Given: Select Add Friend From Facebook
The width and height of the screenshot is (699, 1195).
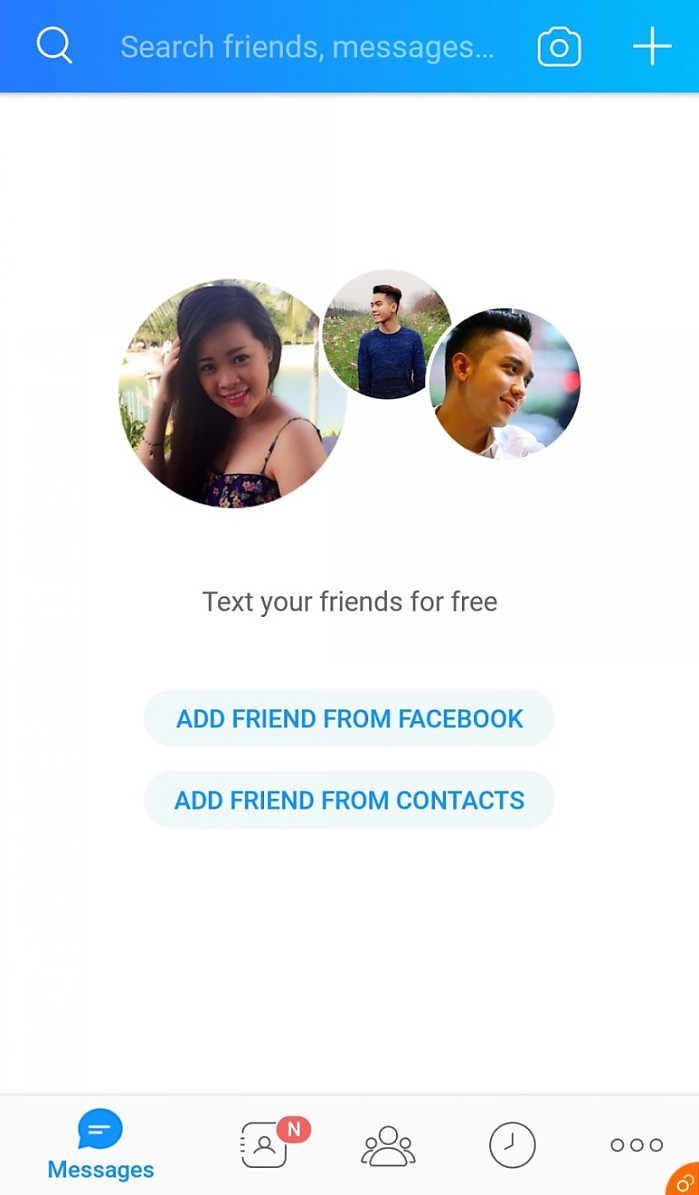Looking at the screenshot, I should [x=349, y=718].
